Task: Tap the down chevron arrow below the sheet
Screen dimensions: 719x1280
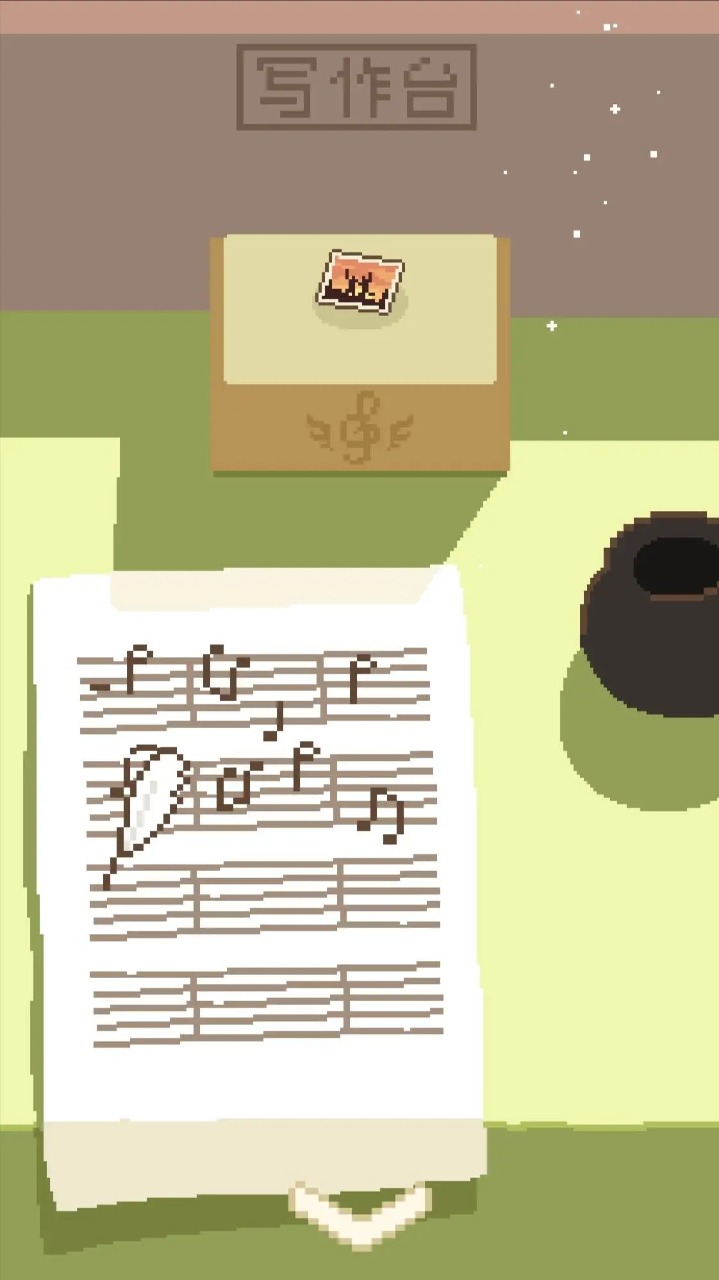Action: [361, 1212]
